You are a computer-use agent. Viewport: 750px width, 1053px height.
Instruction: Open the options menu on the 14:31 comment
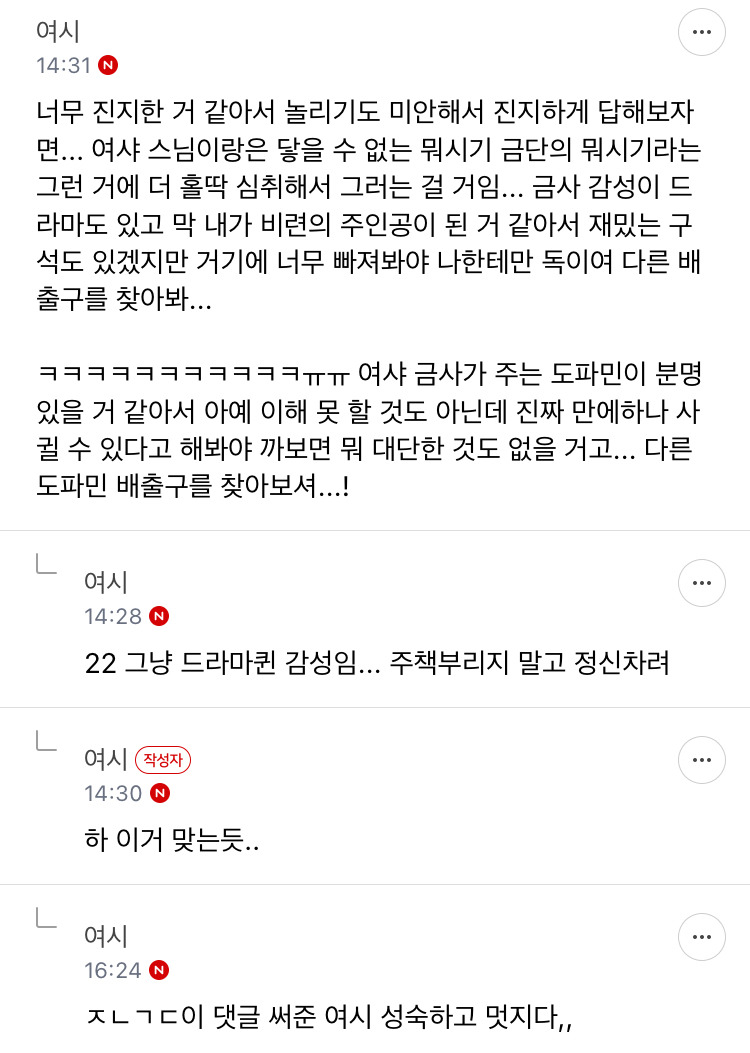(702, 32)
